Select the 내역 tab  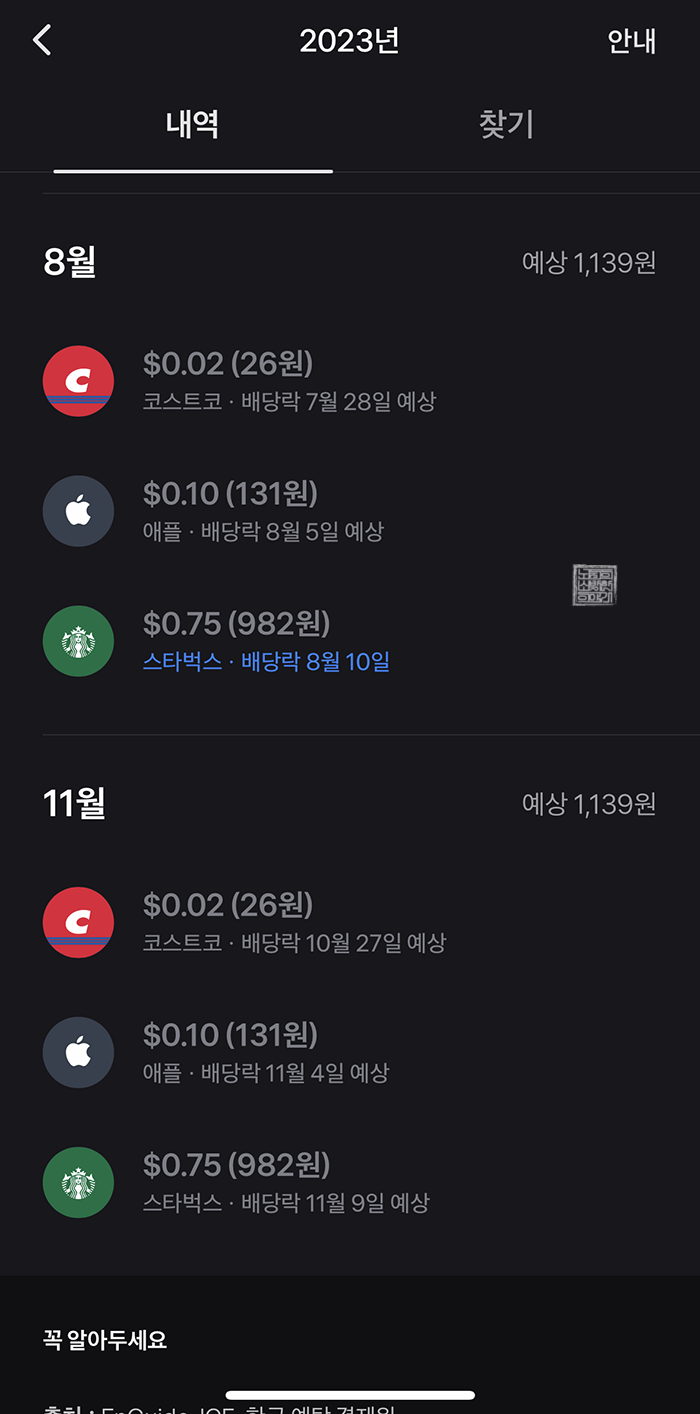(193, 124)
